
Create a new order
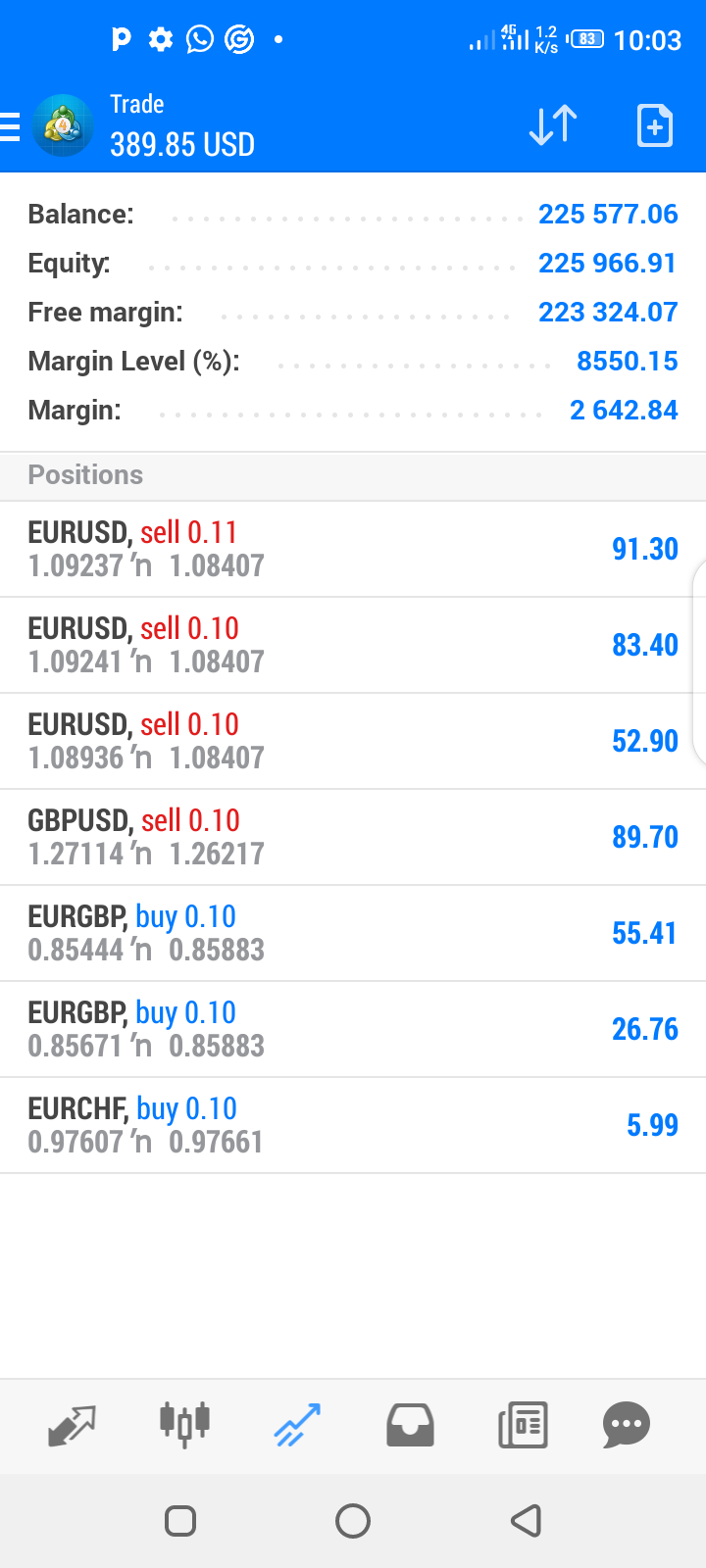pos(654,125)
